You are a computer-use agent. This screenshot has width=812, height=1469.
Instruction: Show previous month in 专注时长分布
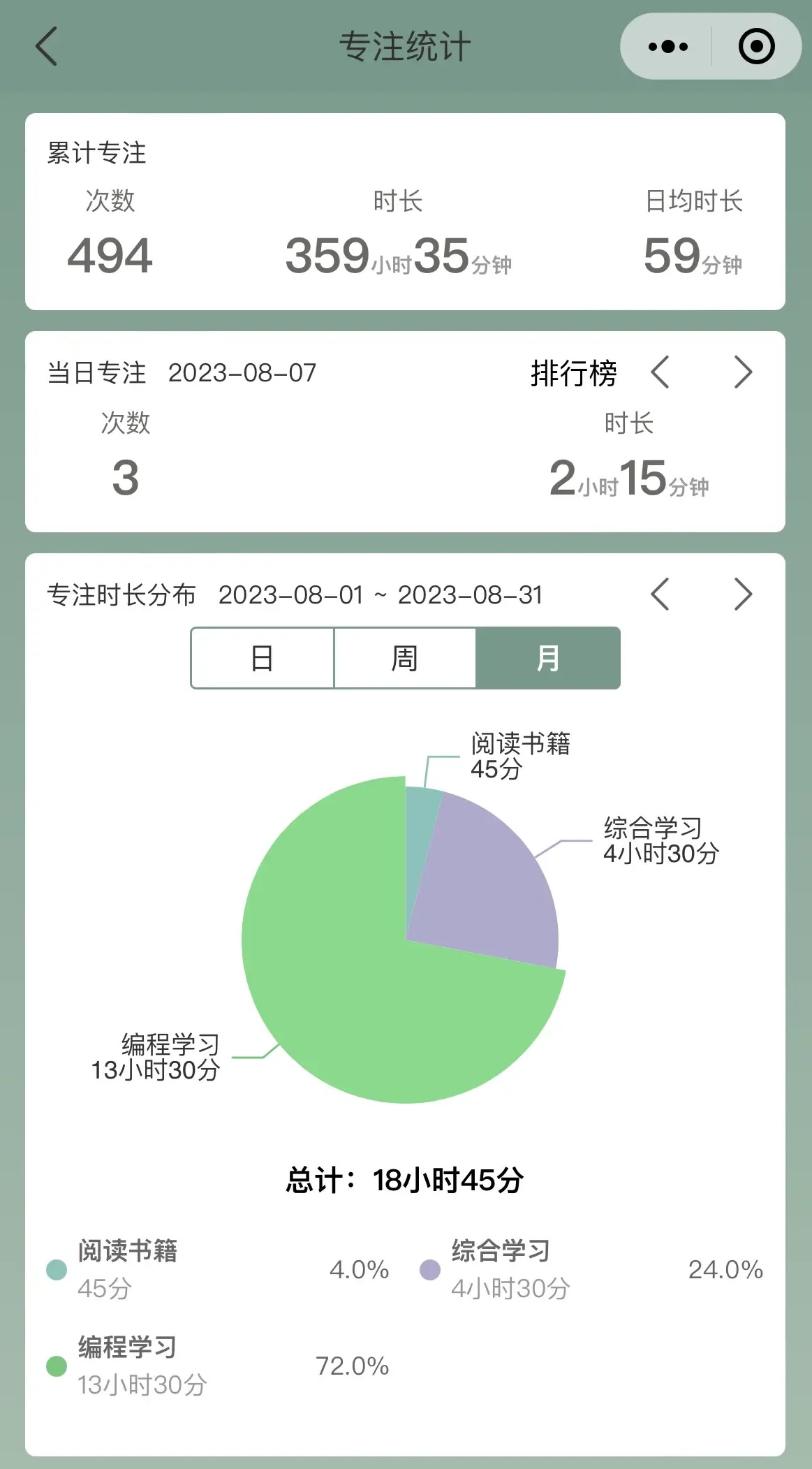[x=660, y=594]
